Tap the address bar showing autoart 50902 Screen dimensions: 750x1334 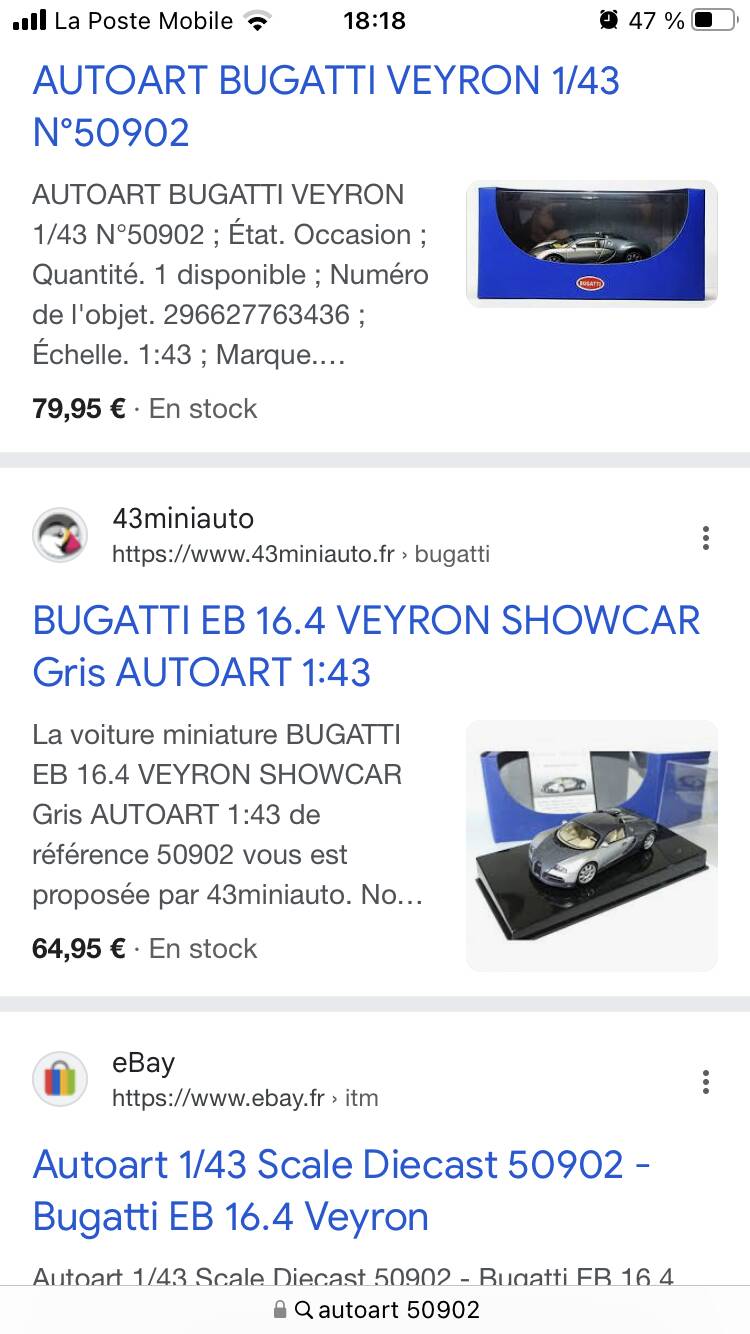(376, 1309)
